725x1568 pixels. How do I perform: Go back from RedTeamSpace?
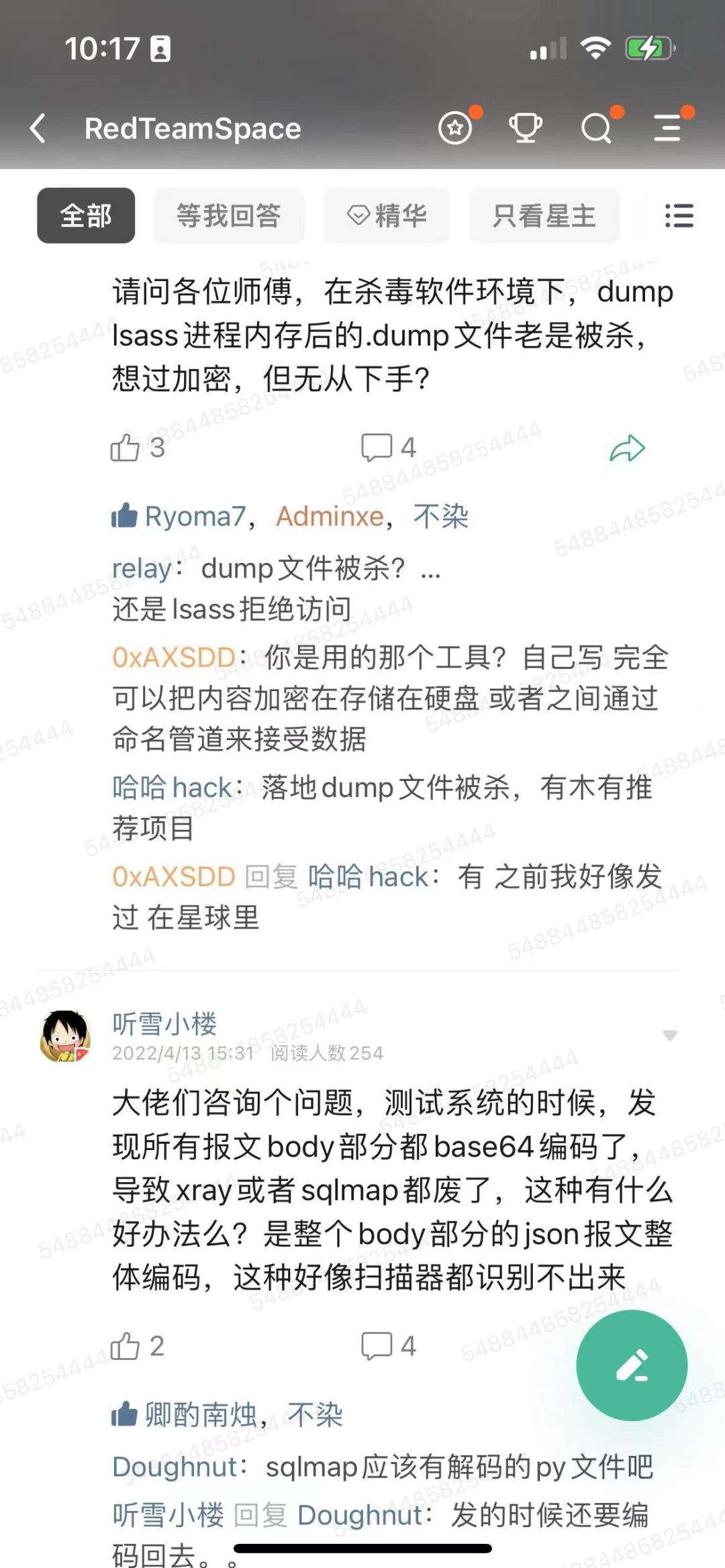(38, 128)
